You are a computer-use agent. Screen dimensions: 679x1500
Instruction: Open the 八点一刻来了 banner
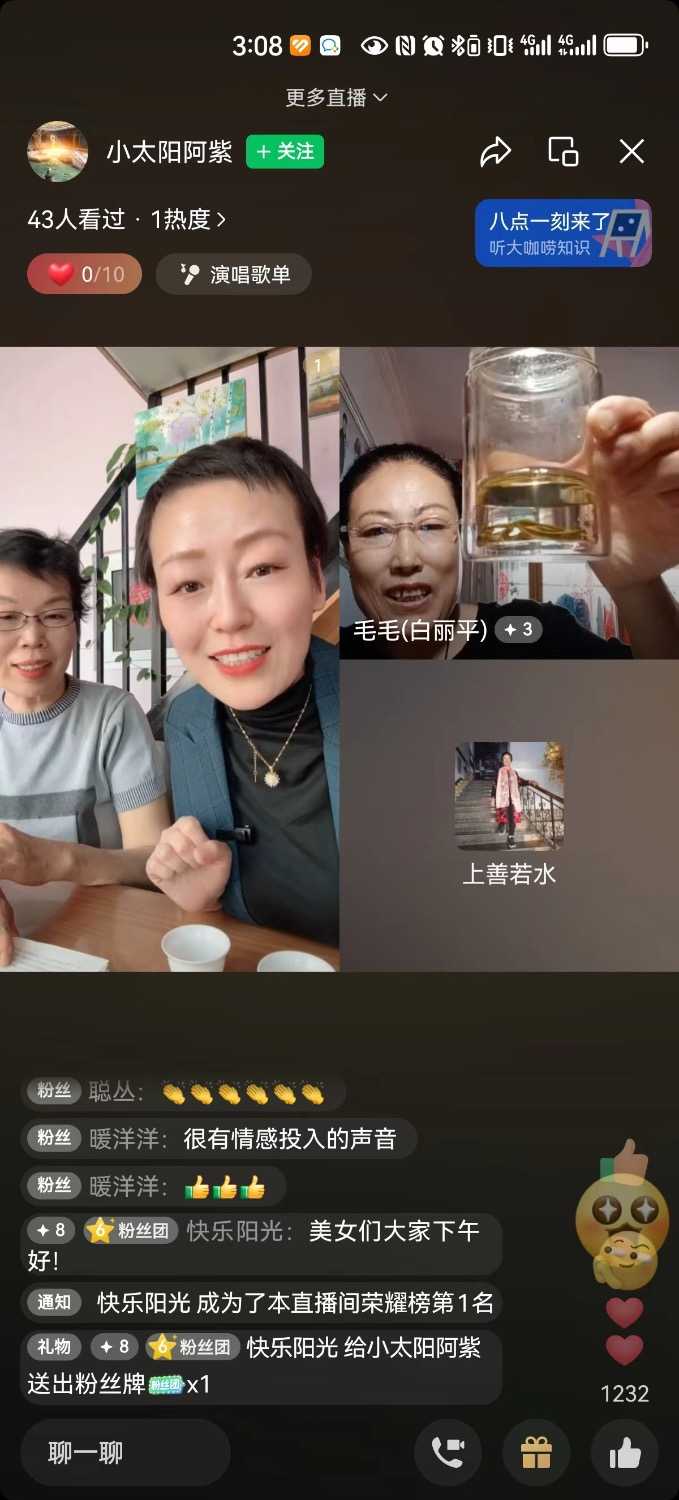point(563,233)
